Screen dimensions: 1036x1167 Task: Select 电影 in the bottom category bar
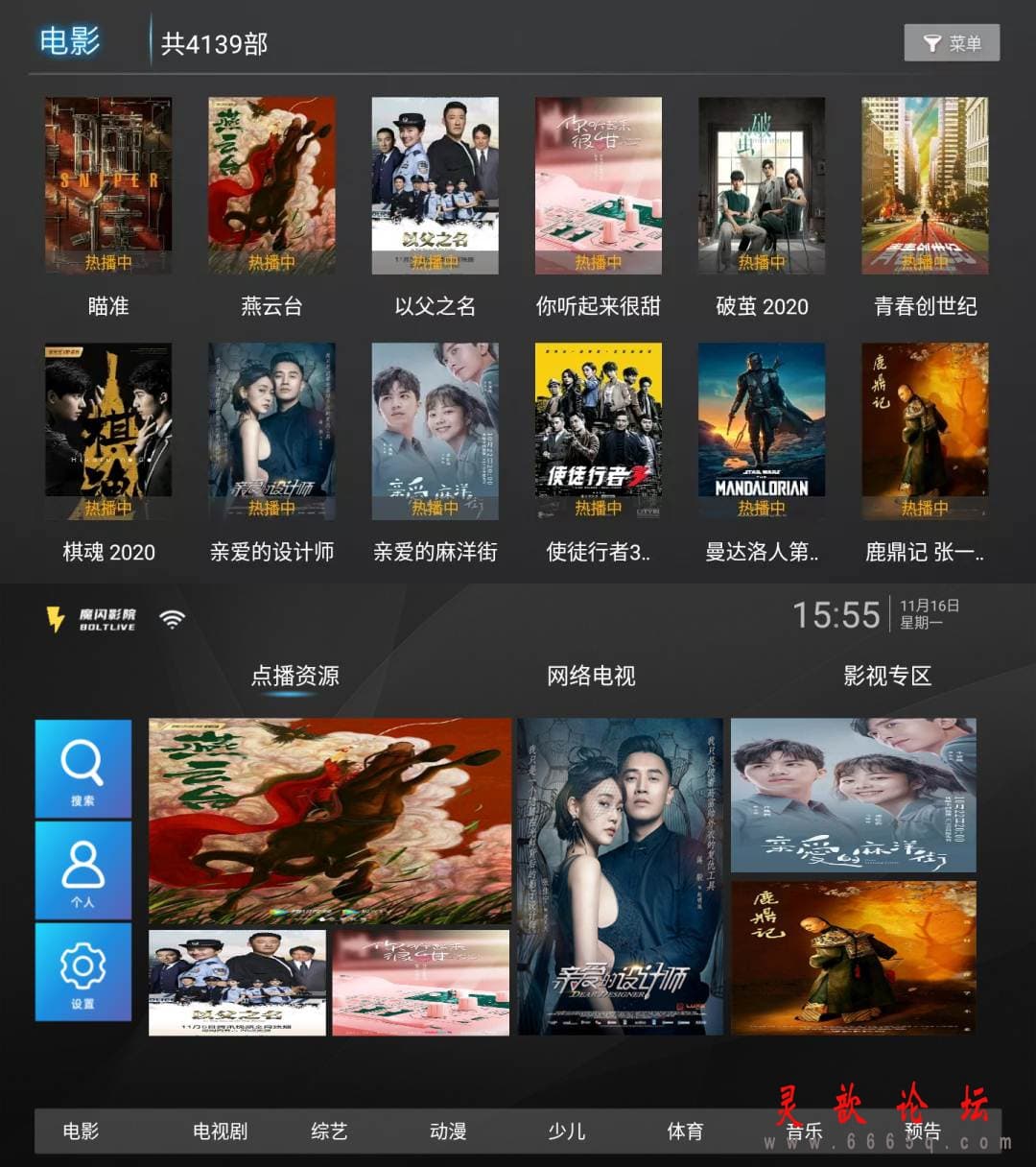(x=81, y=1131)
